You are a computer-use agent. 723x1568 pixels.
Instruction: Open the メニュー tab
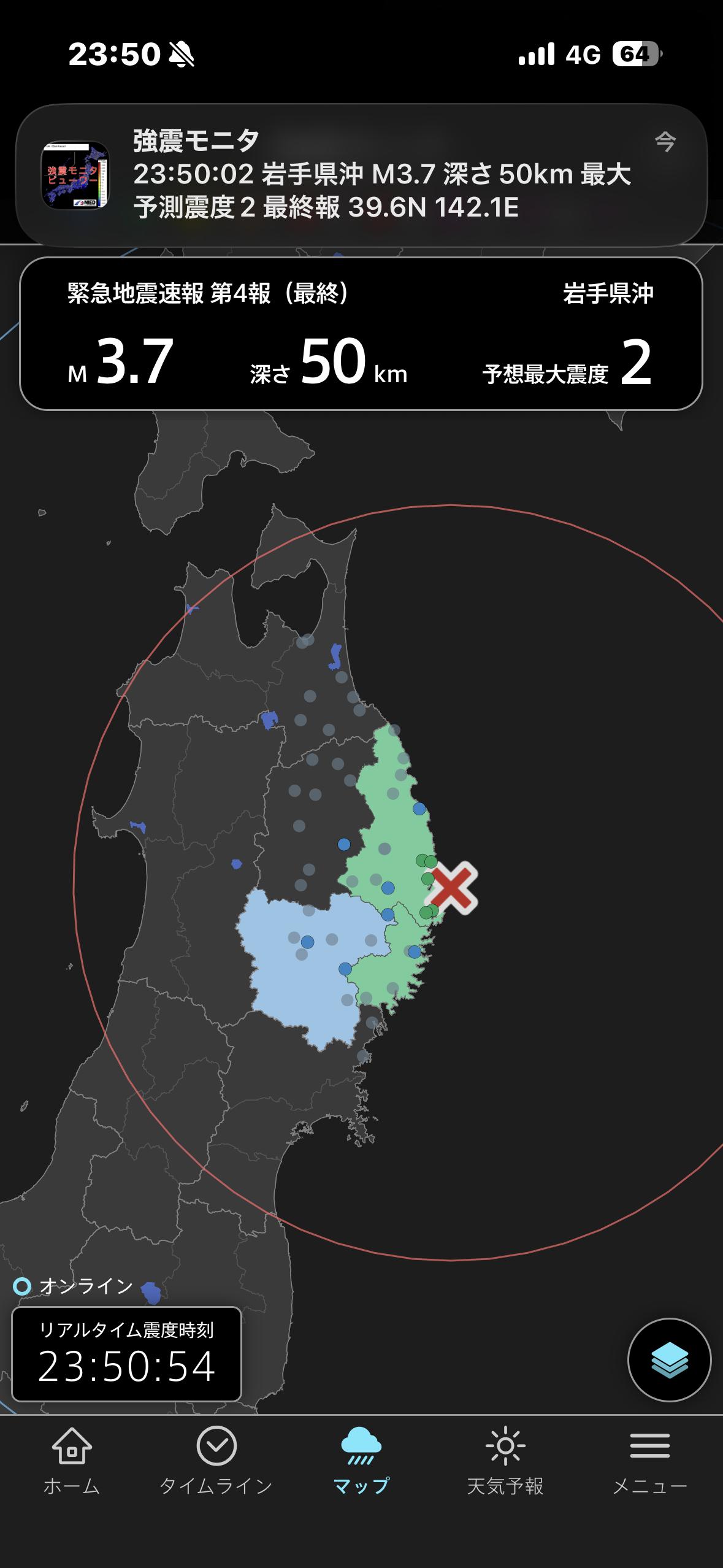pyautogui.click(x=650, y=1461)
